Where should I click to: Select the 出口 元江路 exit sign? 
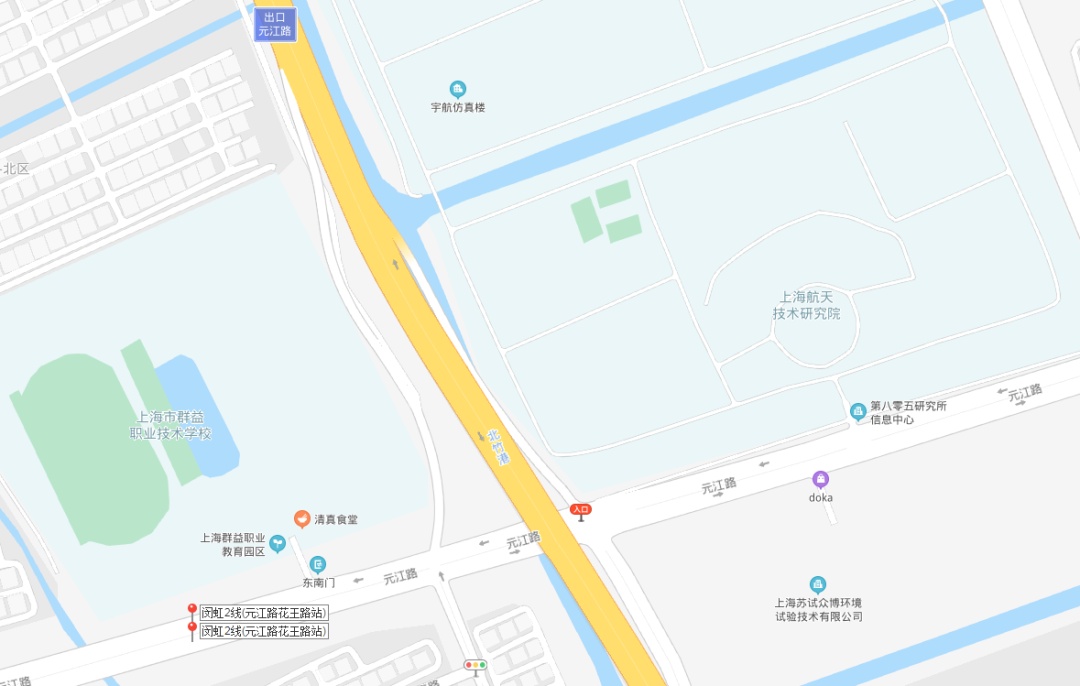point(275,24)
